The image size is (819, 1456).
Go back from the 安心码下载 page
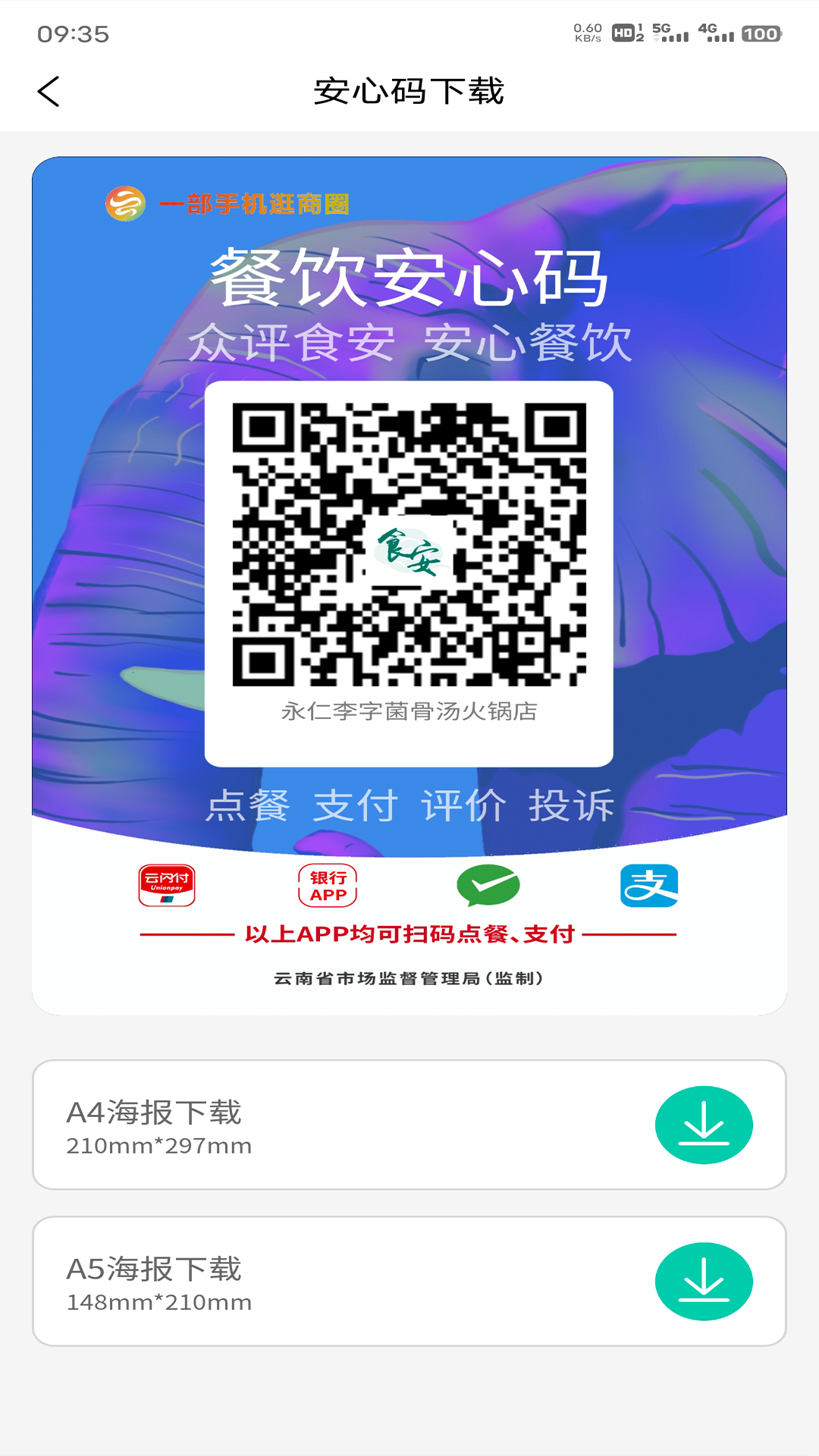click(49, 92)
